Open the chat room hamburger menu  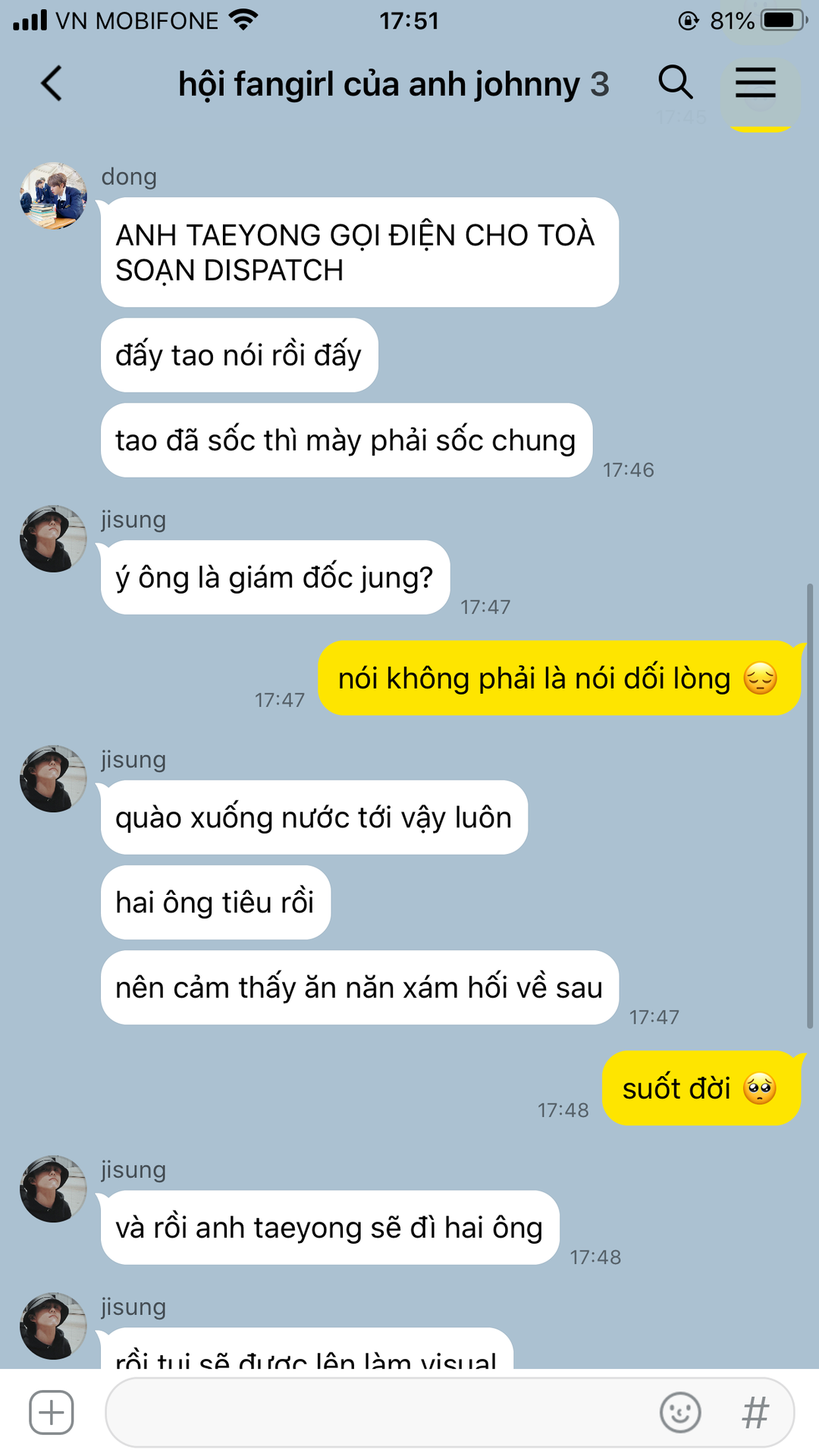pos(755,83)
